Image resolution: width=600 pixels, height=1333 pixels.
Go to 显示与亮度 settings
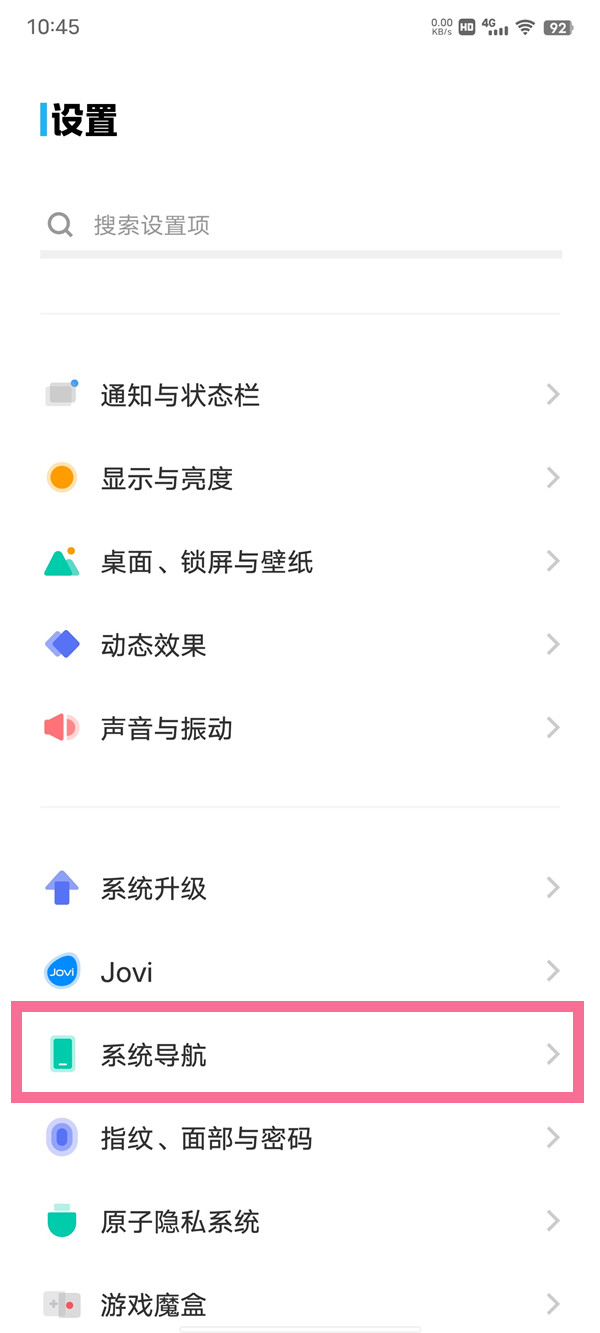(x=300, y=478)
